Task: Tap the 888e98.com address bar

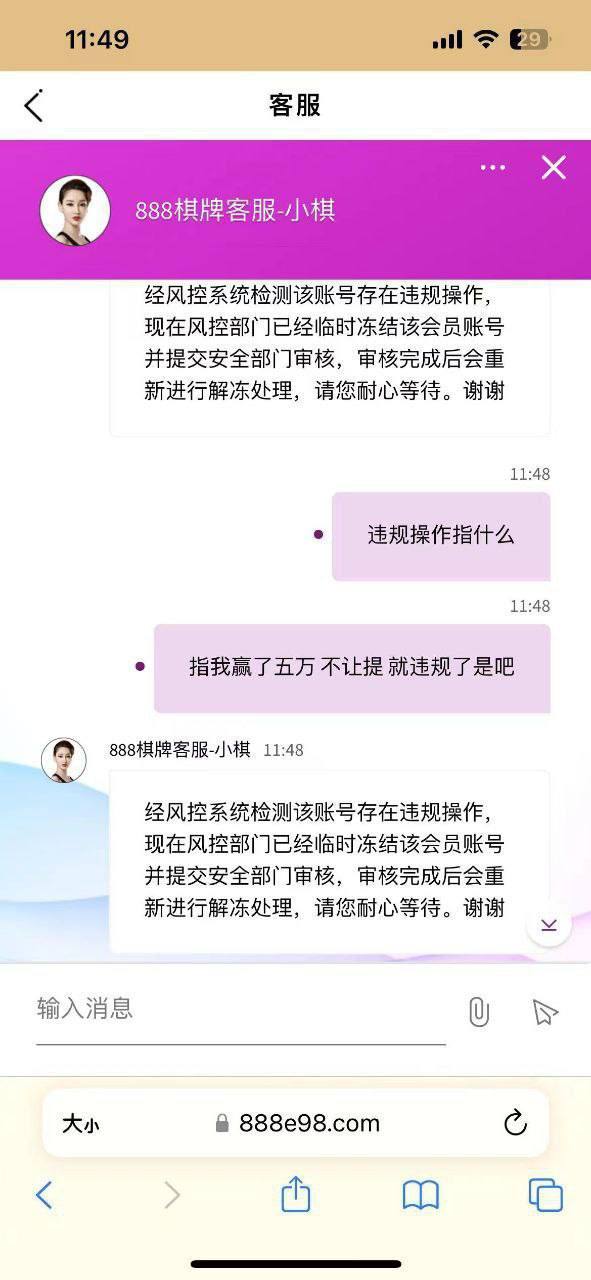Action: 296,1123
